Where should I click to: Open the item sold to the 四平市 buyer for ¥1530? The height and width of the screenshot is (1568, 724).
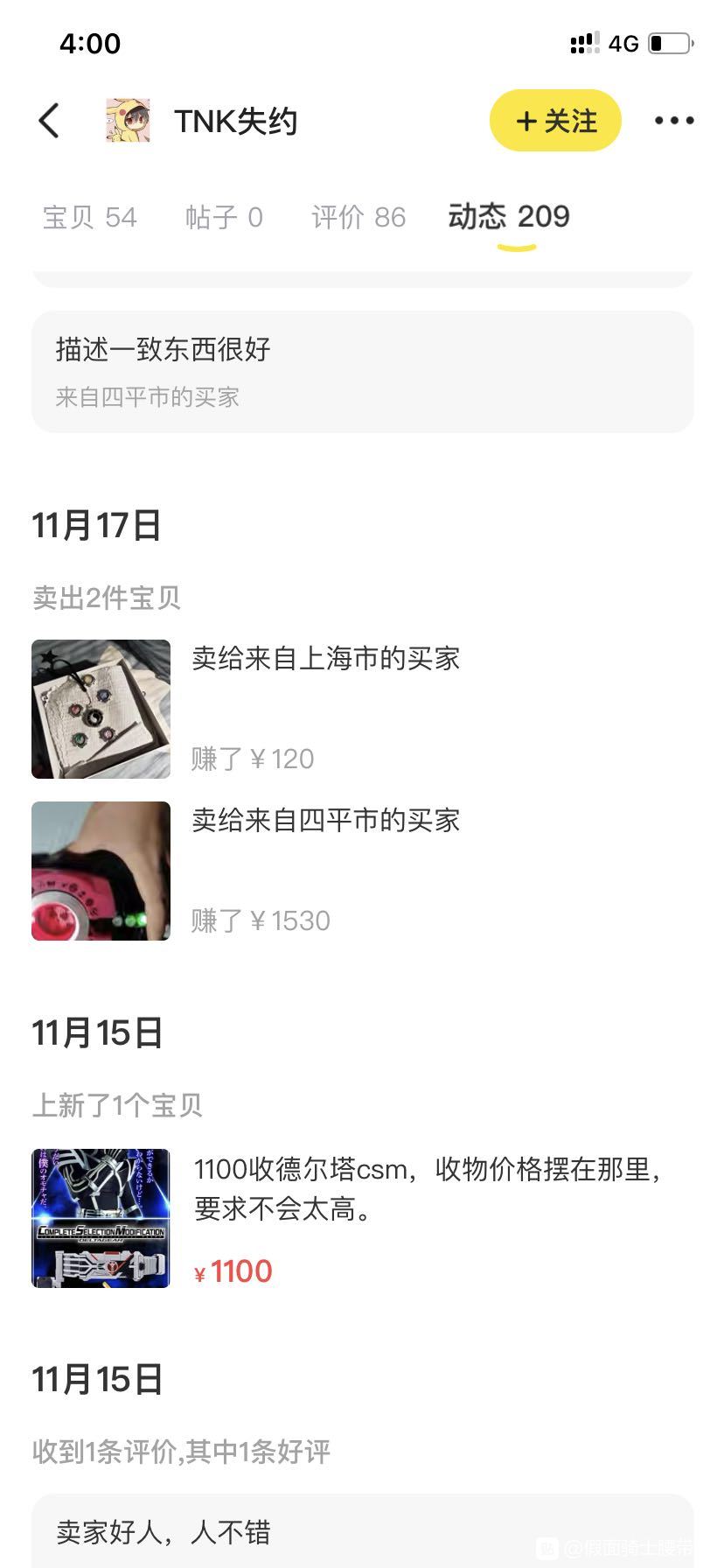pos(362,871)
